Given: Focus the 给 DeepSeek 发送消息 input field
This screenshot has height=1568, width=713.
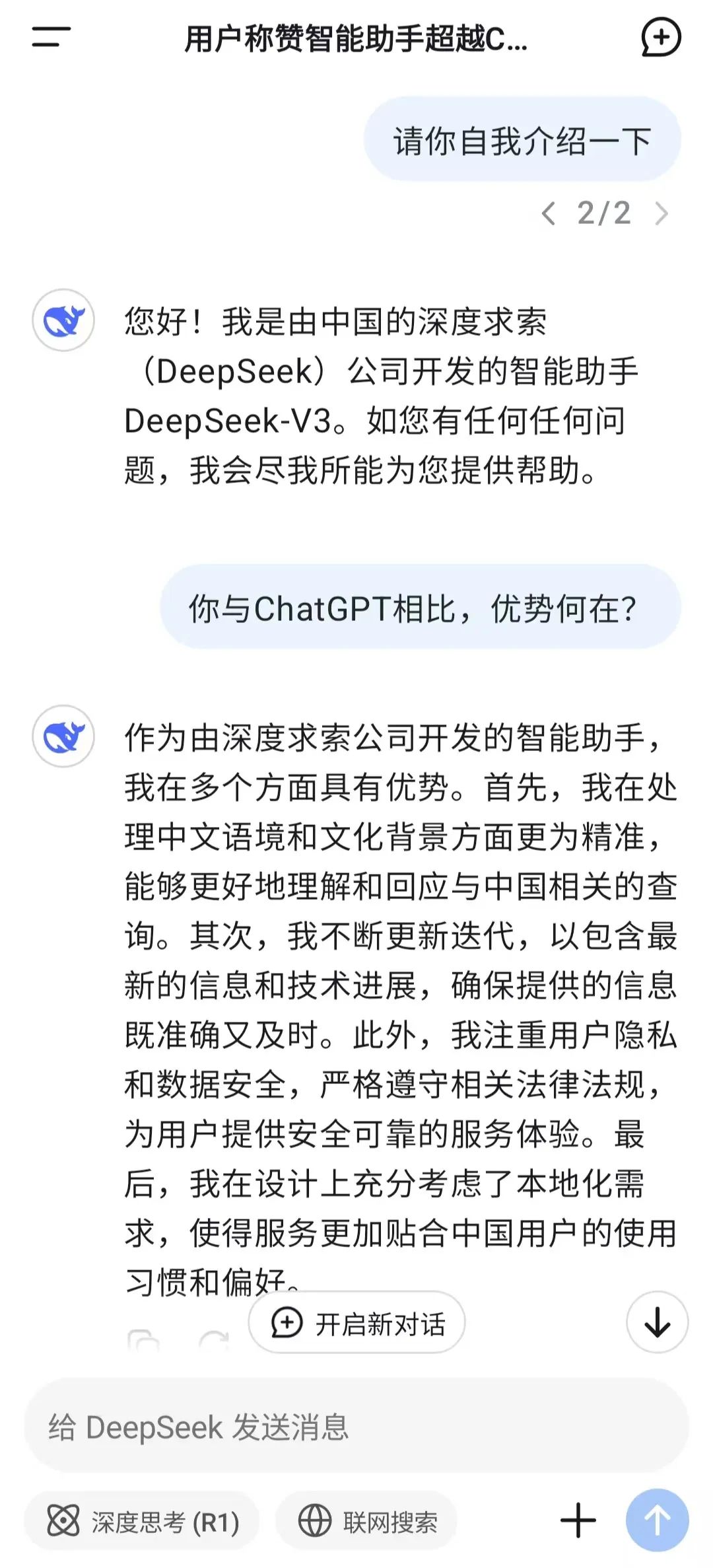Looking at the screenshot, I should click(x=356, y=1427).
